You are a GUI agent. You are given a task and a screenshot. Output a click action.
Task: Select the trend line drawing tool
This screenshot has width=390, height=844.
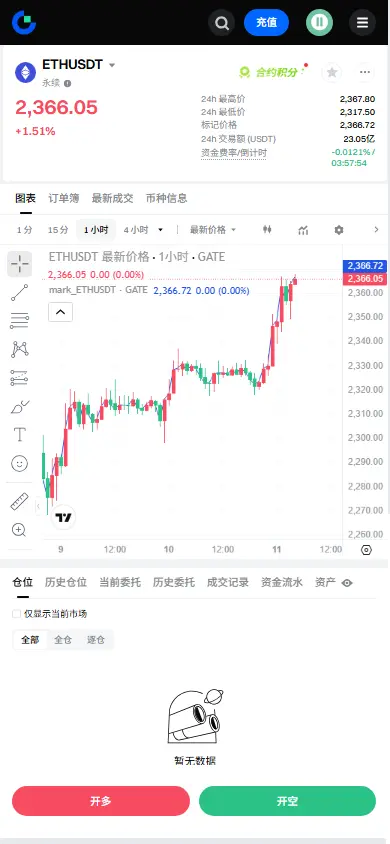19,292
